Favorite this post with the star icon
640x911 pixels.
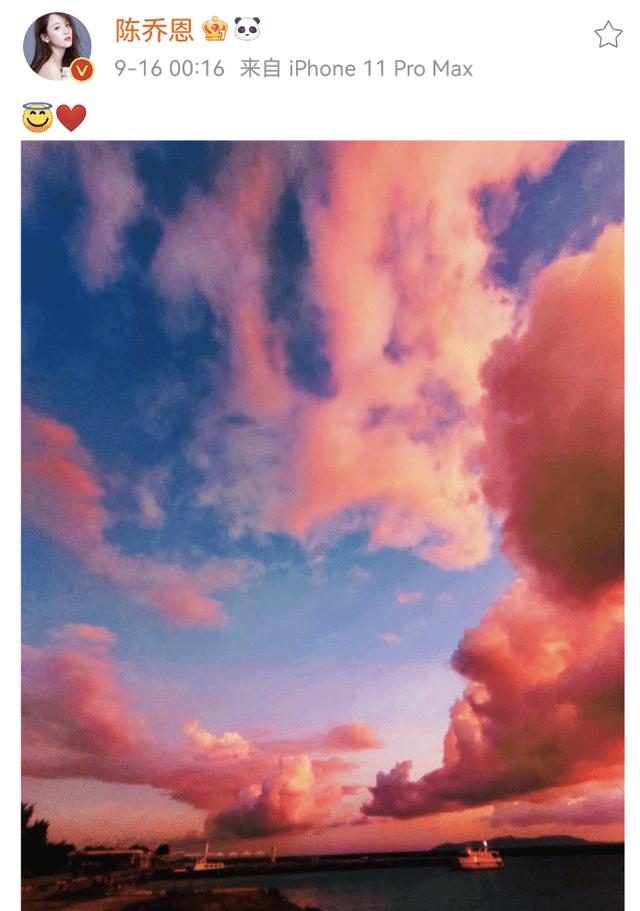pos(608,36)
